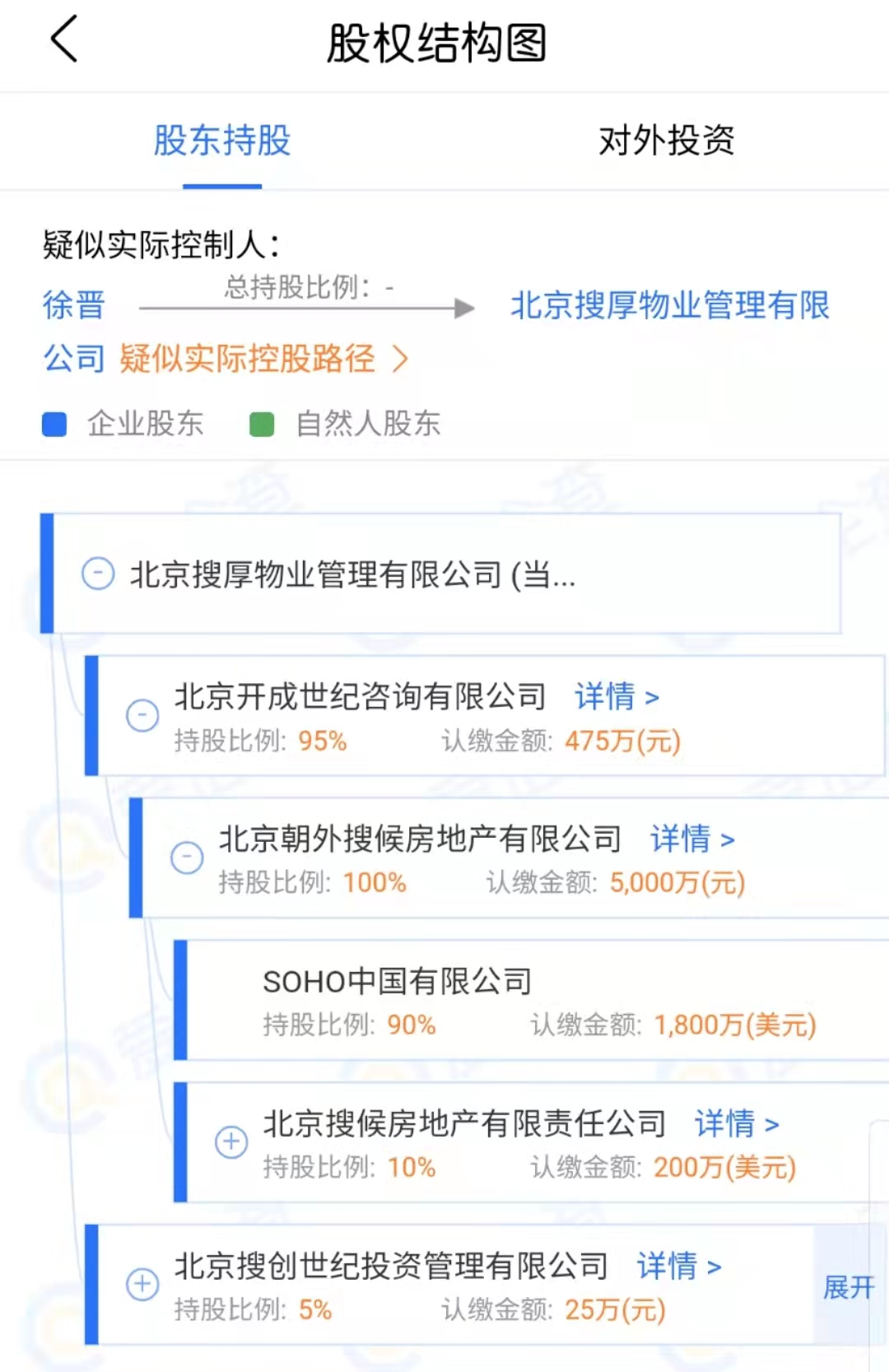Open 详情 for 北京朝外搜候房地产有限公司

coord(692,839)
